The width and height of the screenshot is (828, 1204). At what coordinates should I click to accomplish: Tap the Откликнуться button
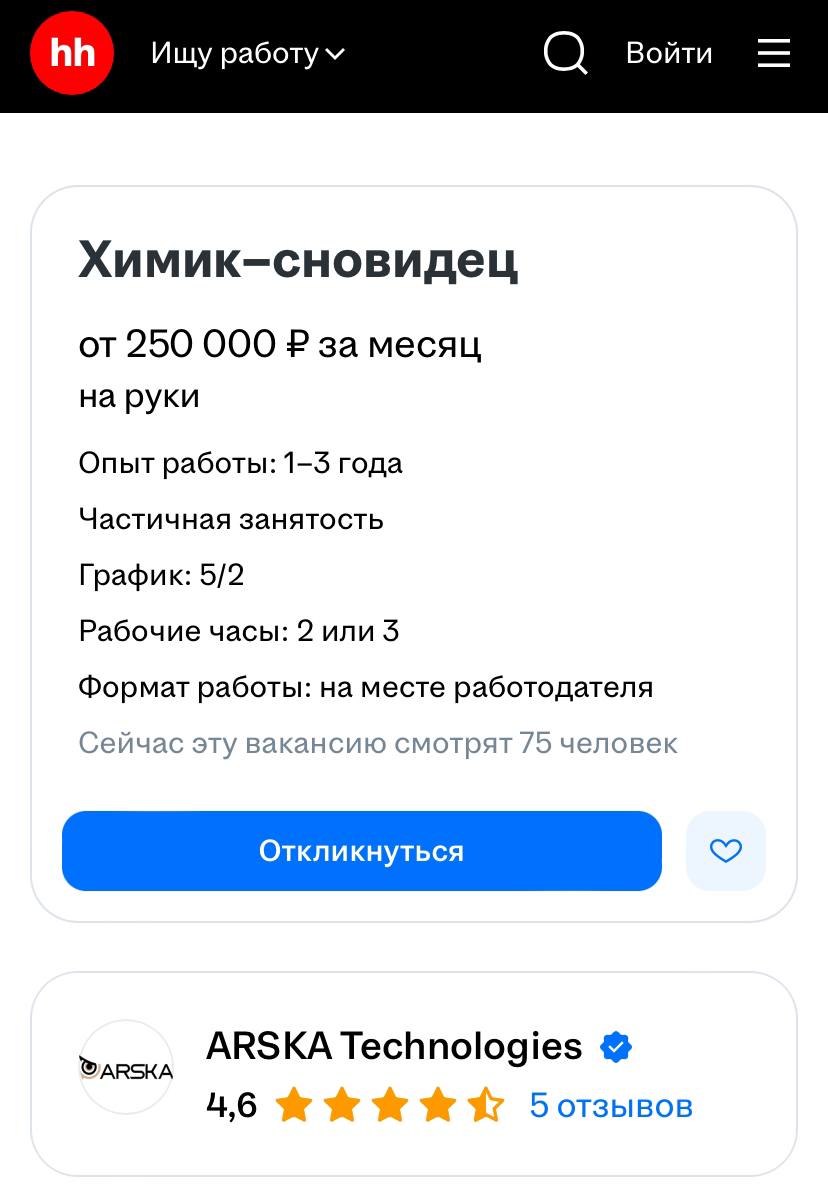[361, 851]
